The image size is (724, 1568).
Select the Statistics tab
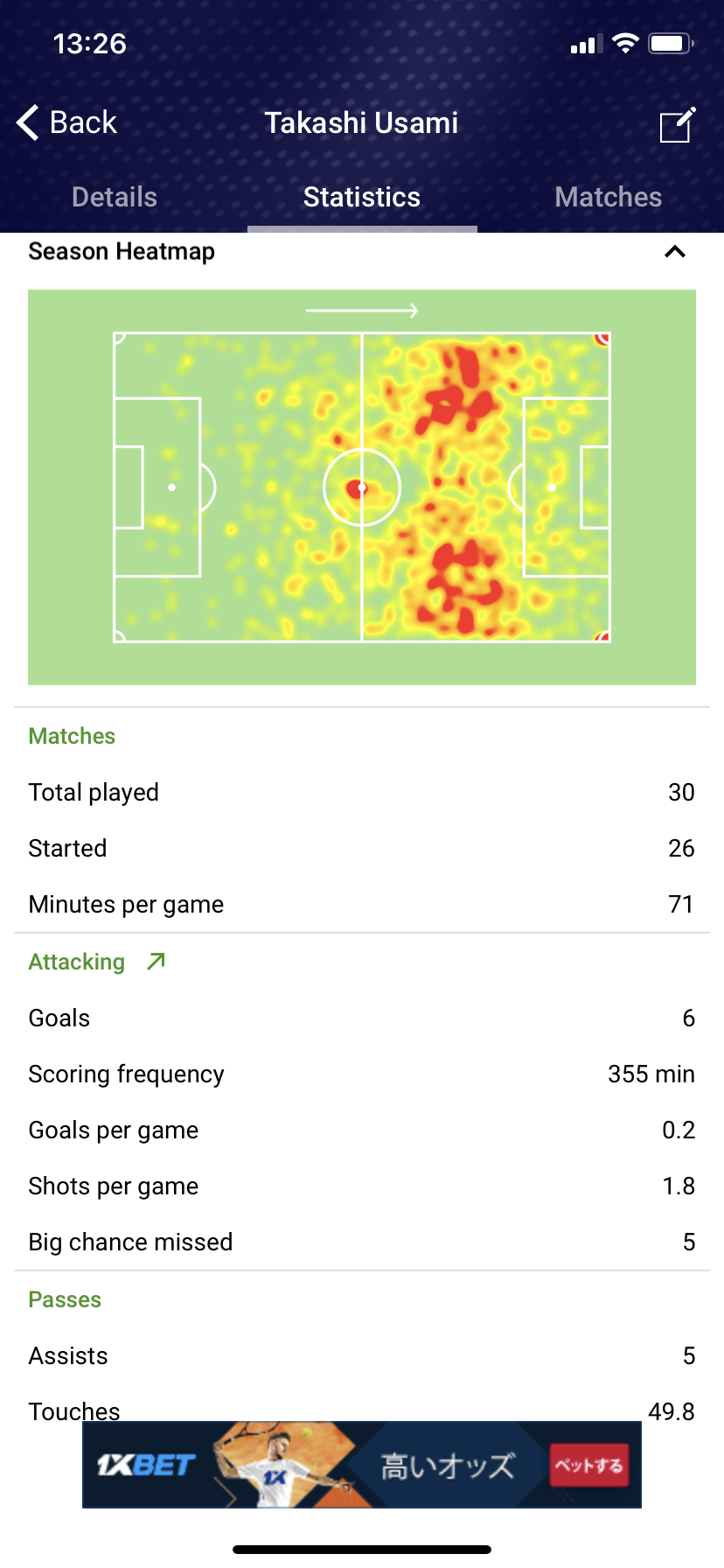pos(361,197)
